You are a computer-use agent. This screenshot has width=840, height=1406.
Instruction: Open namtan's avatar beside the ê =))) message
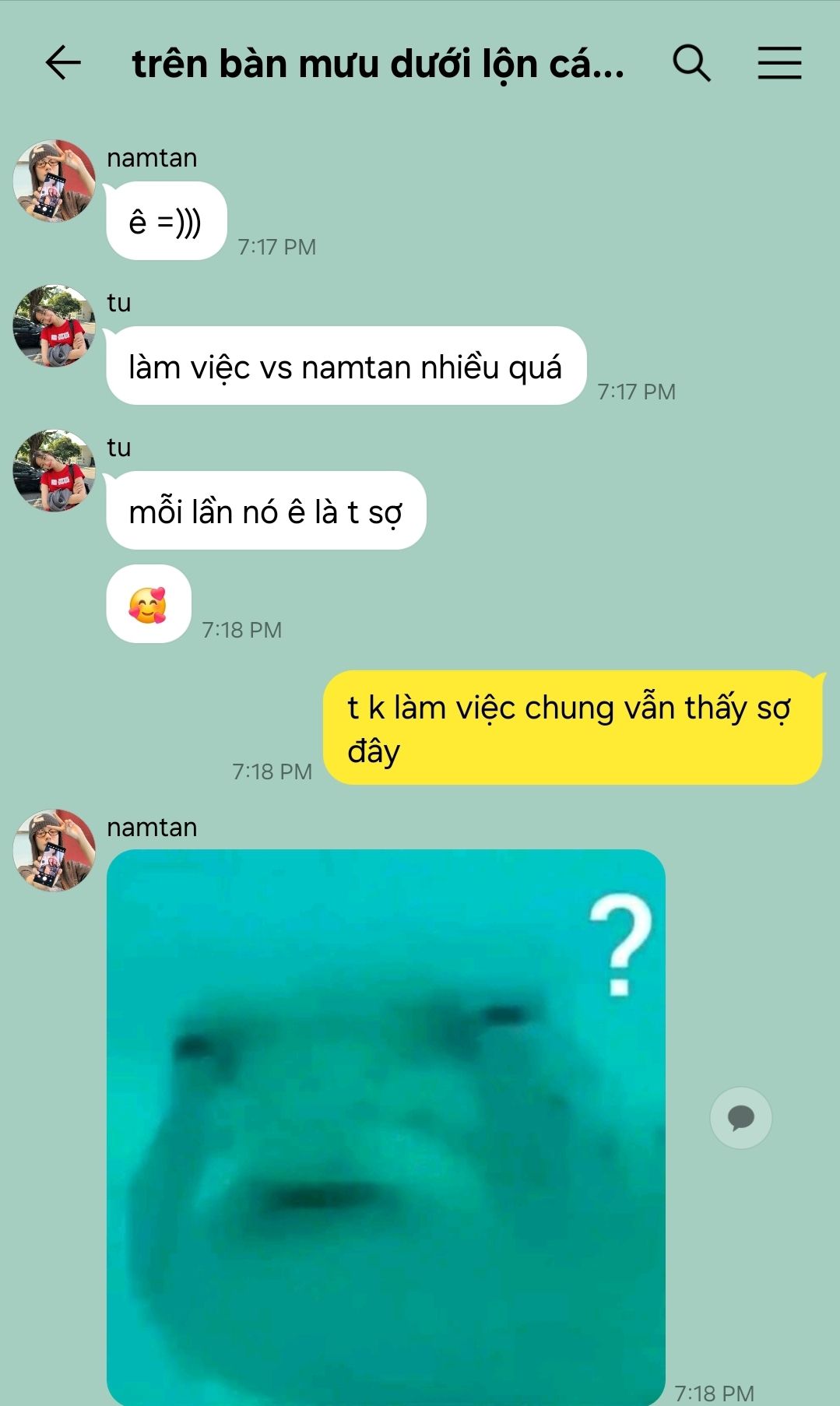(54, 181)
